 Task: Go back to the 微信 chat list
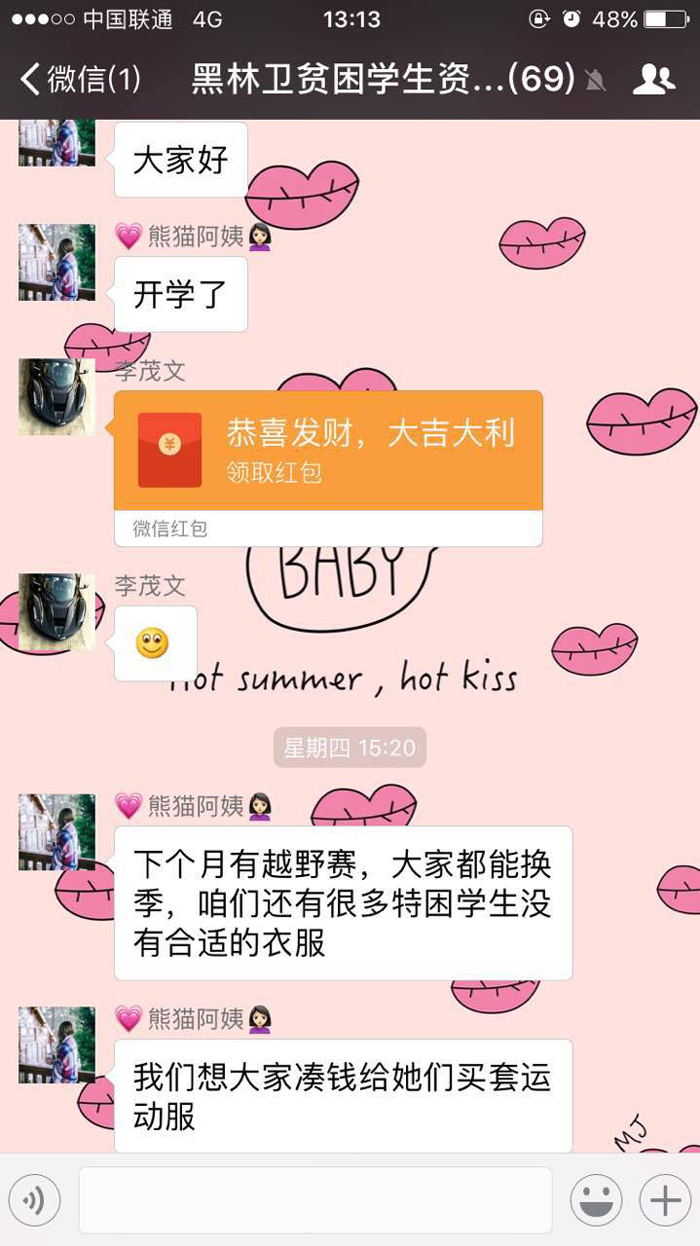(80, 79)
